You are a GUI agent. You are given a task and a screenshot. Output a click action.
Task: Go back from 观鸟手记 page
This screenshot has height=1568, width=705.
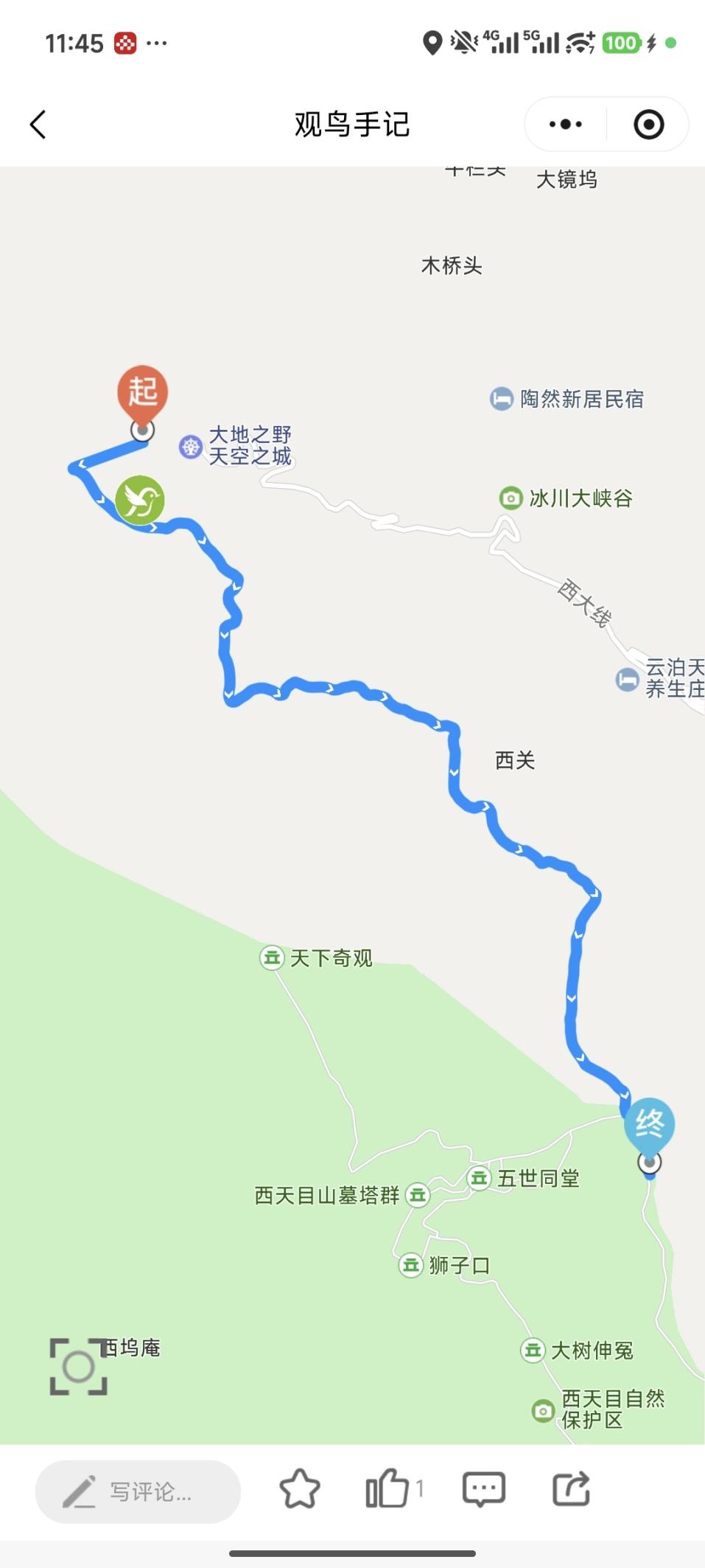38,125
